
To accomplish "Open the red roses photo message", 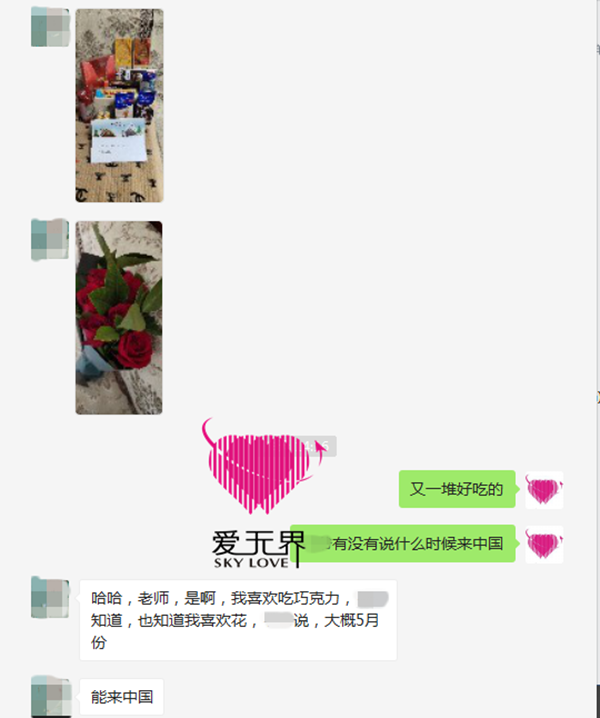I will [x=119, y=317].
